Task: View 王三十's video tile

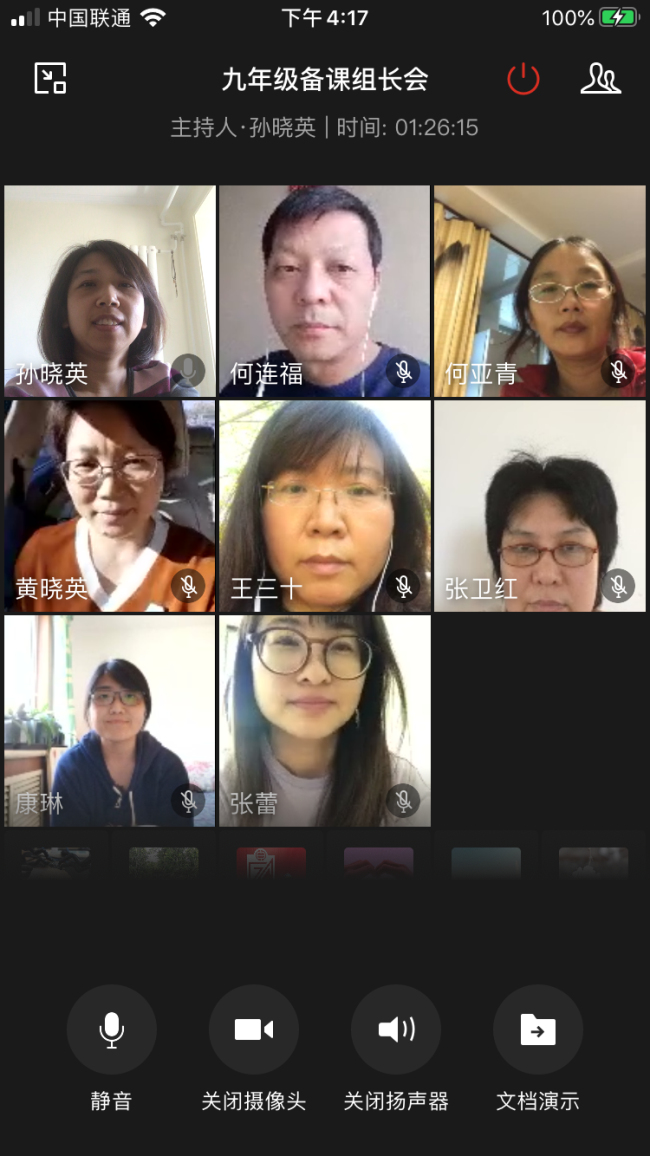Action: click(324, 506)
